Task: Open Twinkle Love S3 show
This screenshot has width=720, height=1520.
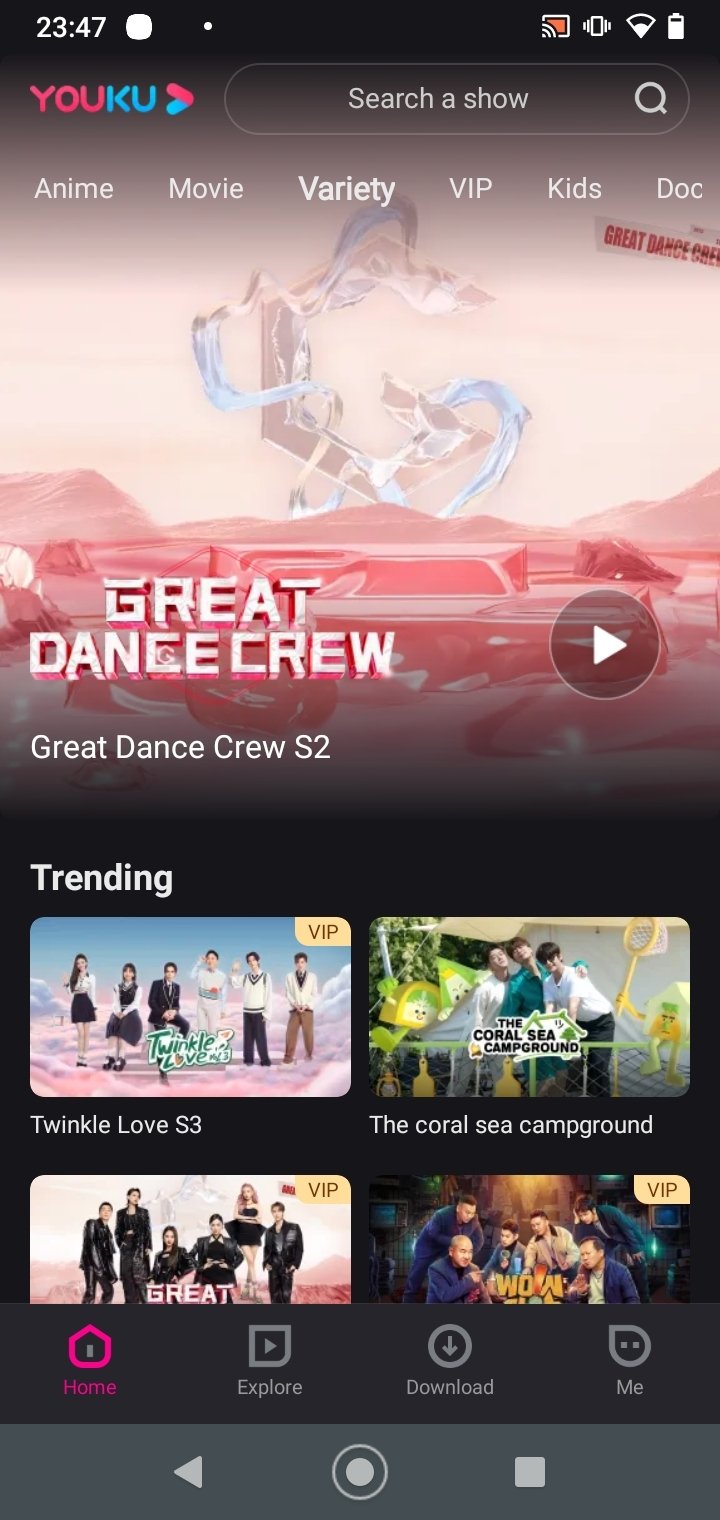Action: pos(190,1007)
